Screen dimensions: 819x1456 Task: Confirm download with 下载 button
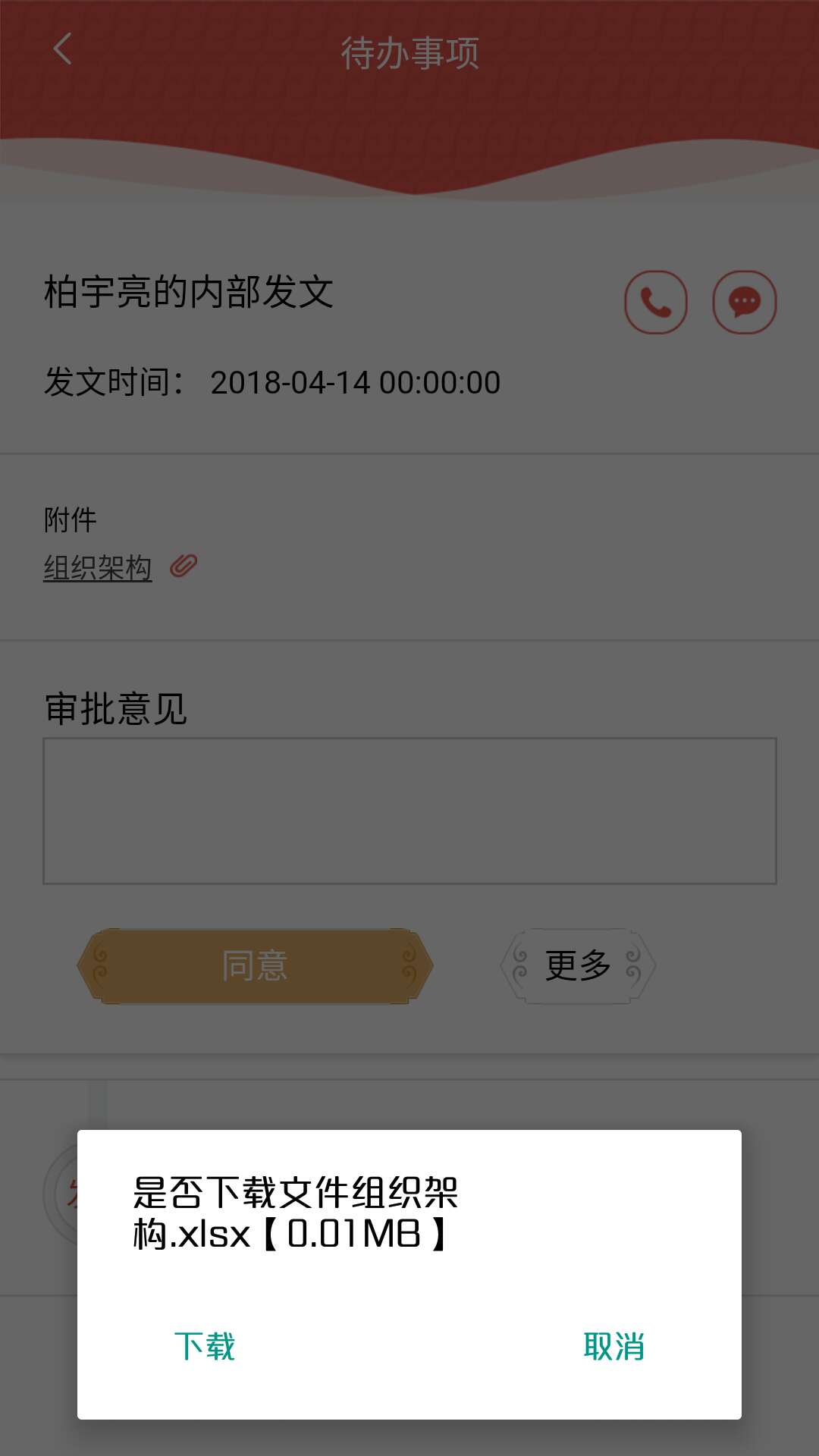(x=205, y=1347)
